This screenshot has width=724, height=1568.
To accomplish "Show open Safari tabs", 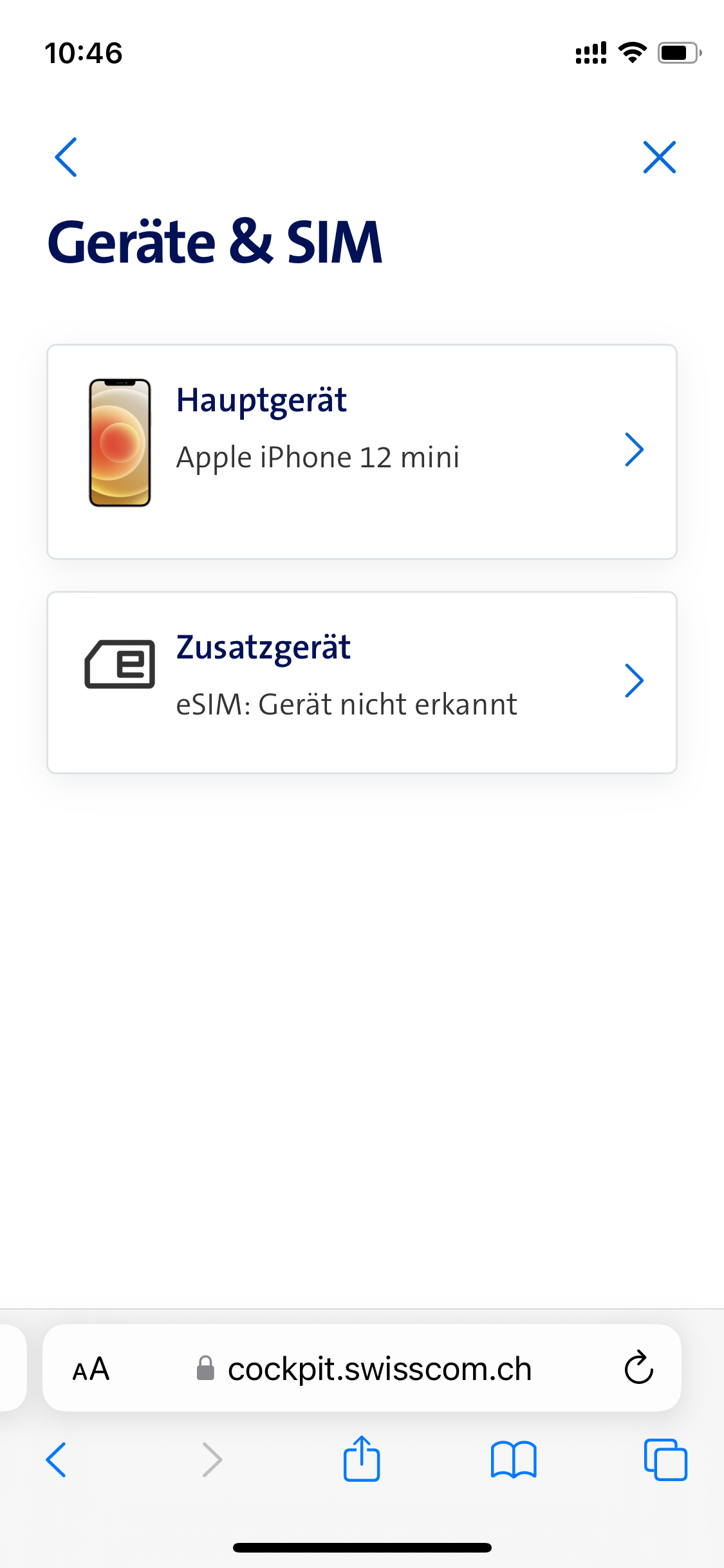I will coord(665,1460).
